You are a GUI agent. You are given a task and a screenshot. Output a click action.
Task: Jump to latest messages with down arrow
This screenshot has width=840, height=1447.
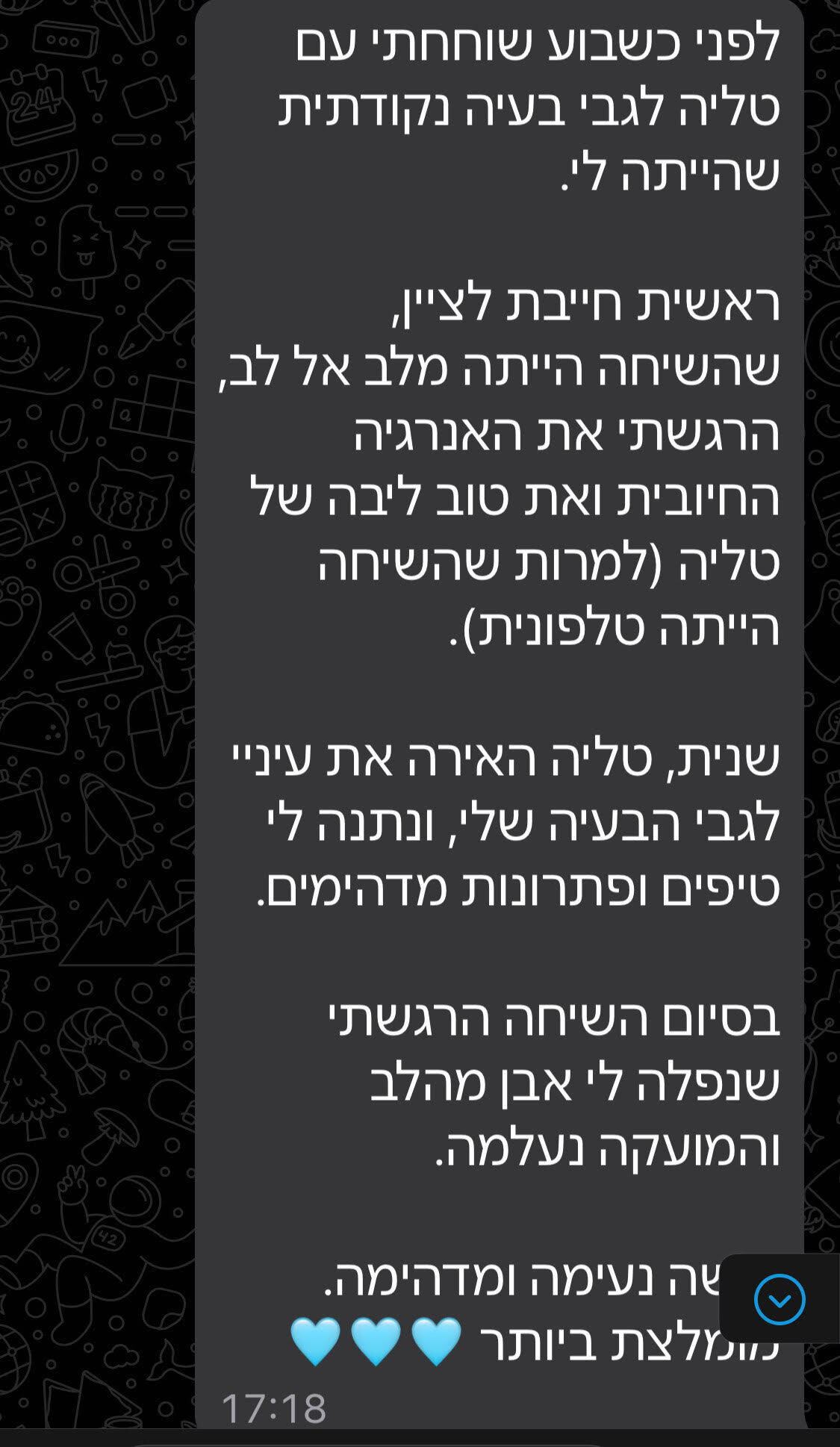tap(780, 1300)
